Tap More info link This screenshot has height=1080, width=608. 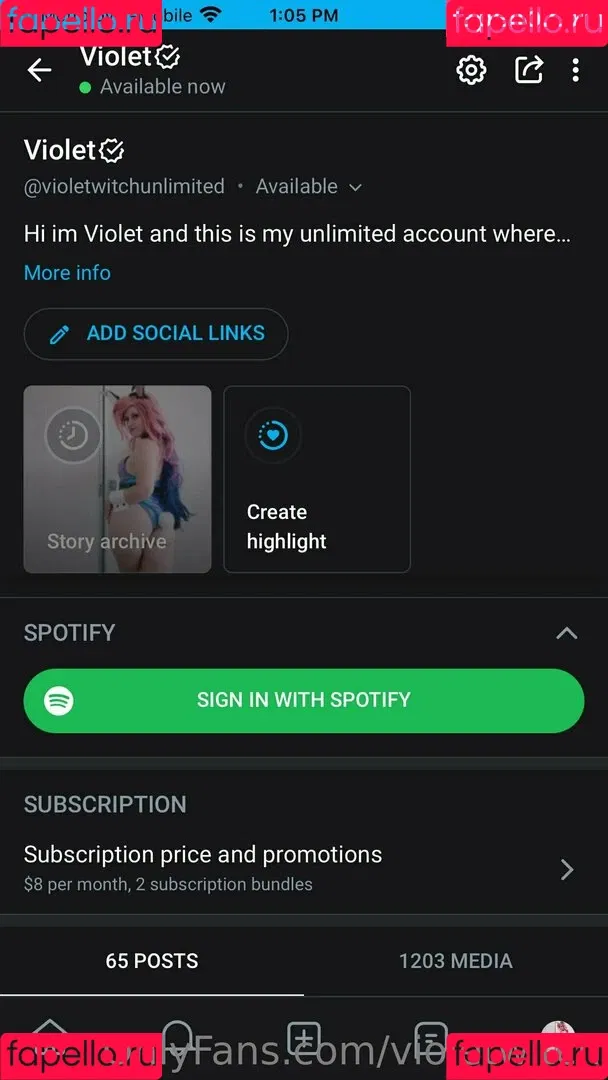click(x=67, y=273)
